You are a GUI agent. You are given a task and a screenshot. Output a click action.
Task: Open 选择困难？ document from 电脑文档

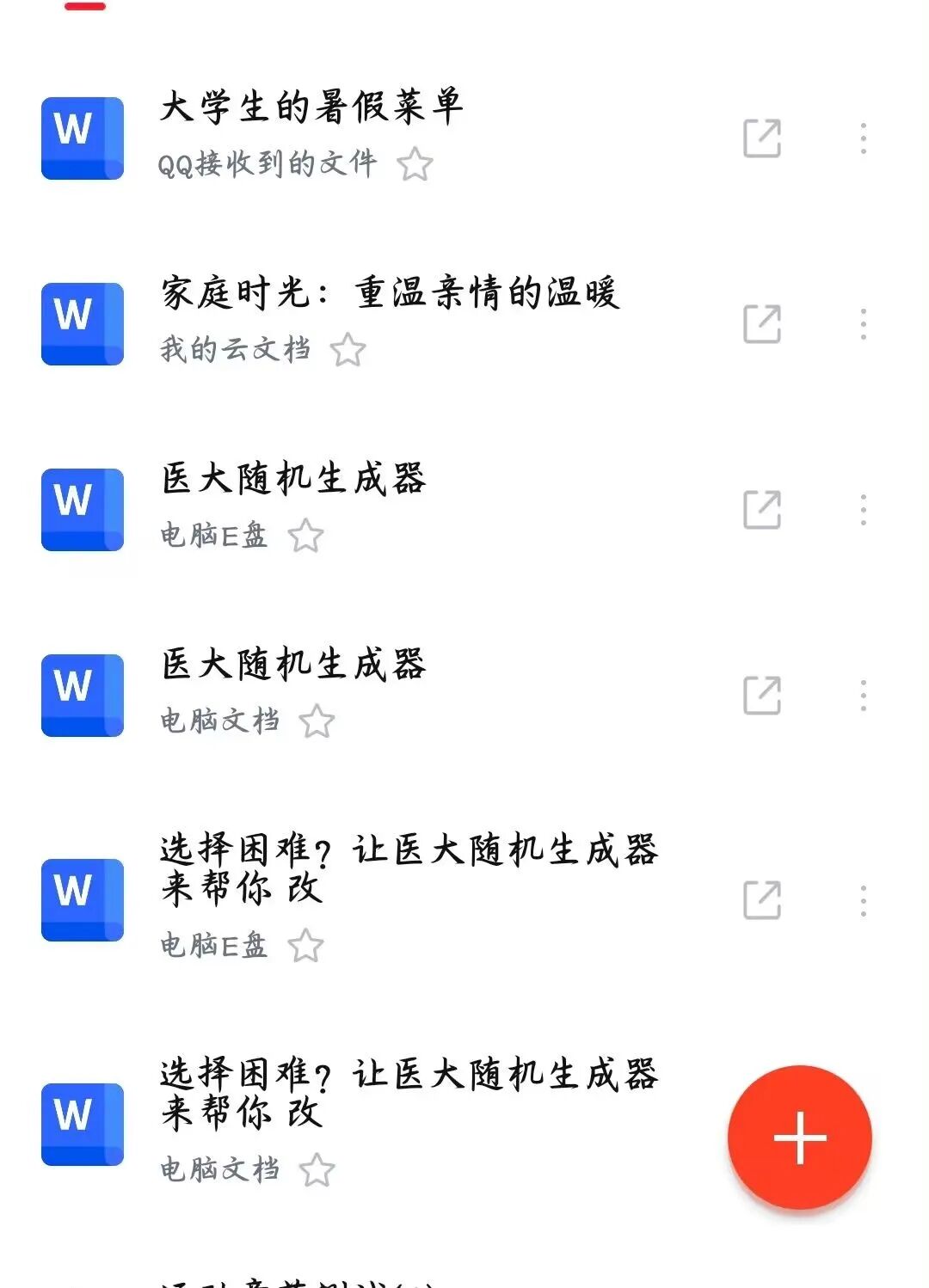click(x=408, y=1093)
